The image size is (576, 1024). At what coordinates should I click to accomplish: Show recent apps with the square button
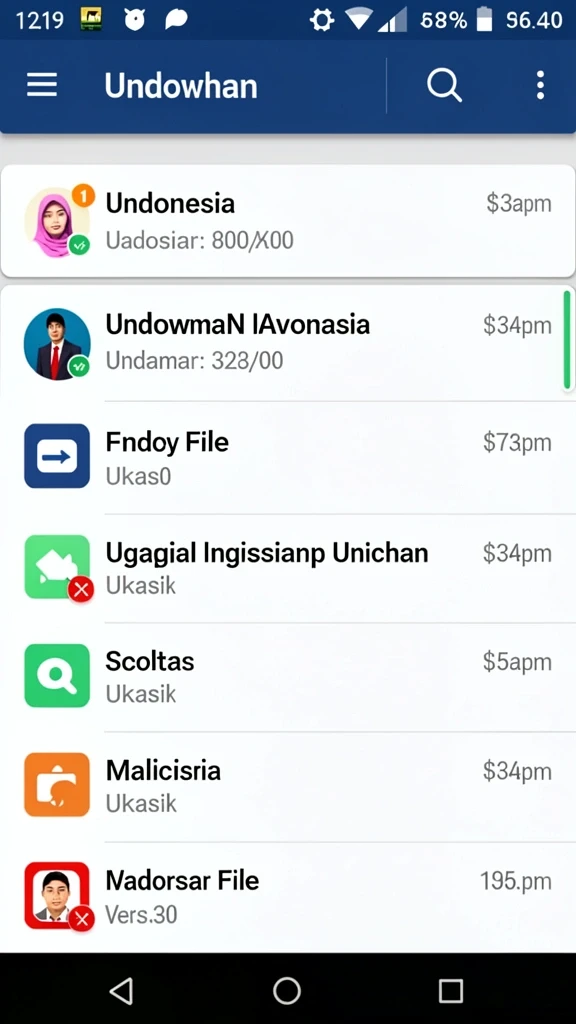[x=451, y=990]
